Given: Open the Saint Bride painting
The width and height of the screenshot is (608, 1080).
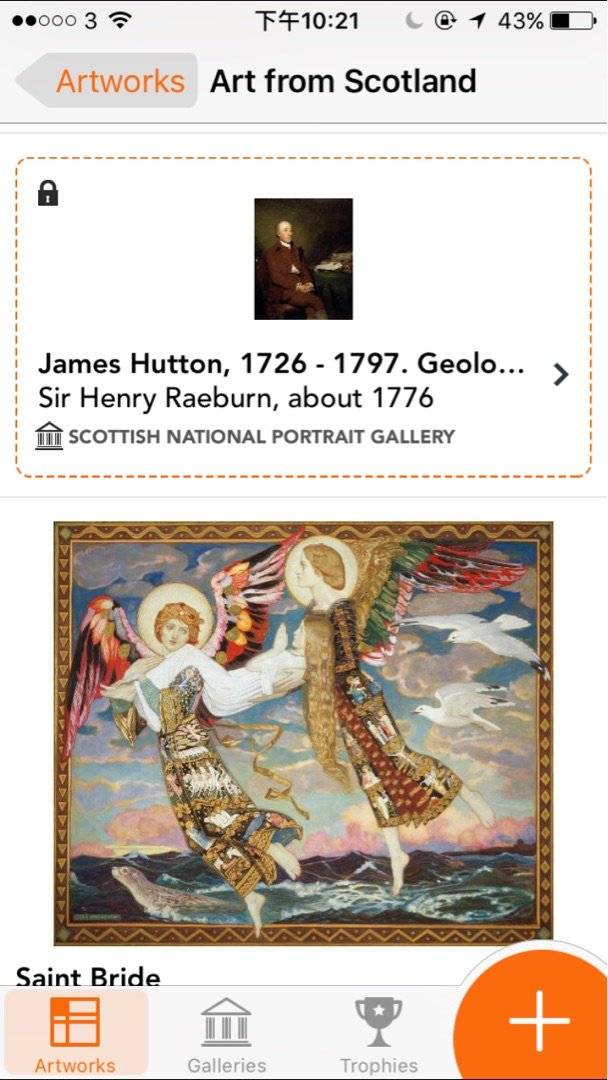Looking at the screenshot, I should 303,732.
